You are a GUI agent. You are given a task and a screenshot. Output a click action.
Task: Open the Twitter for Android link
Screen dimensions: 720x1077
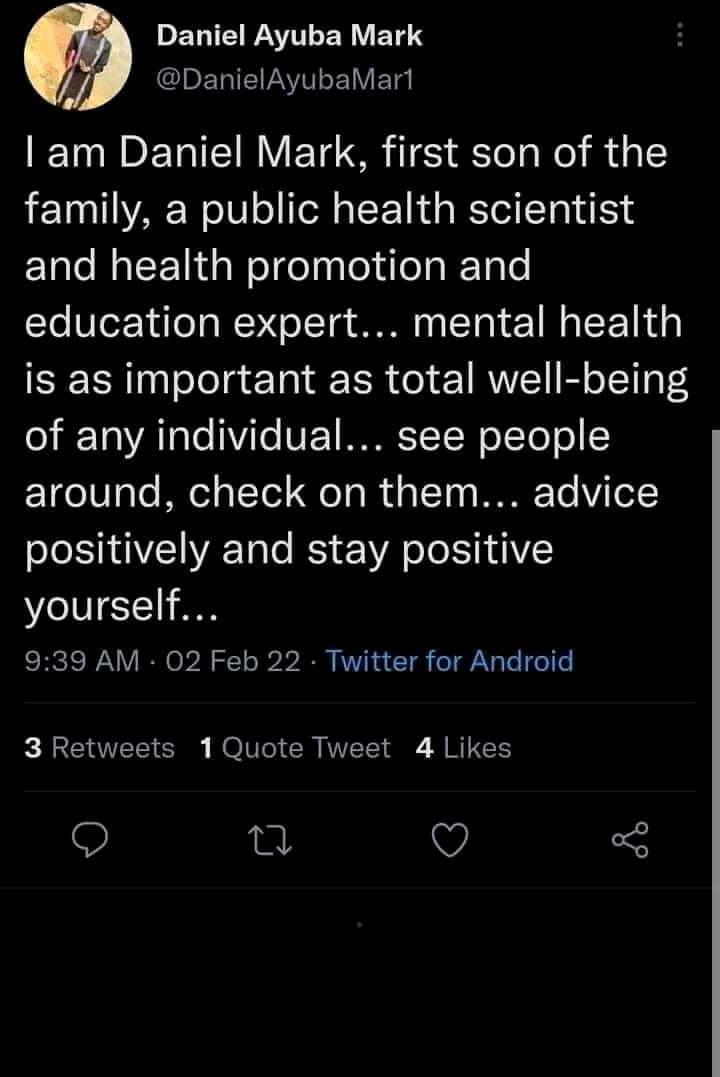[x=449, y=661]
